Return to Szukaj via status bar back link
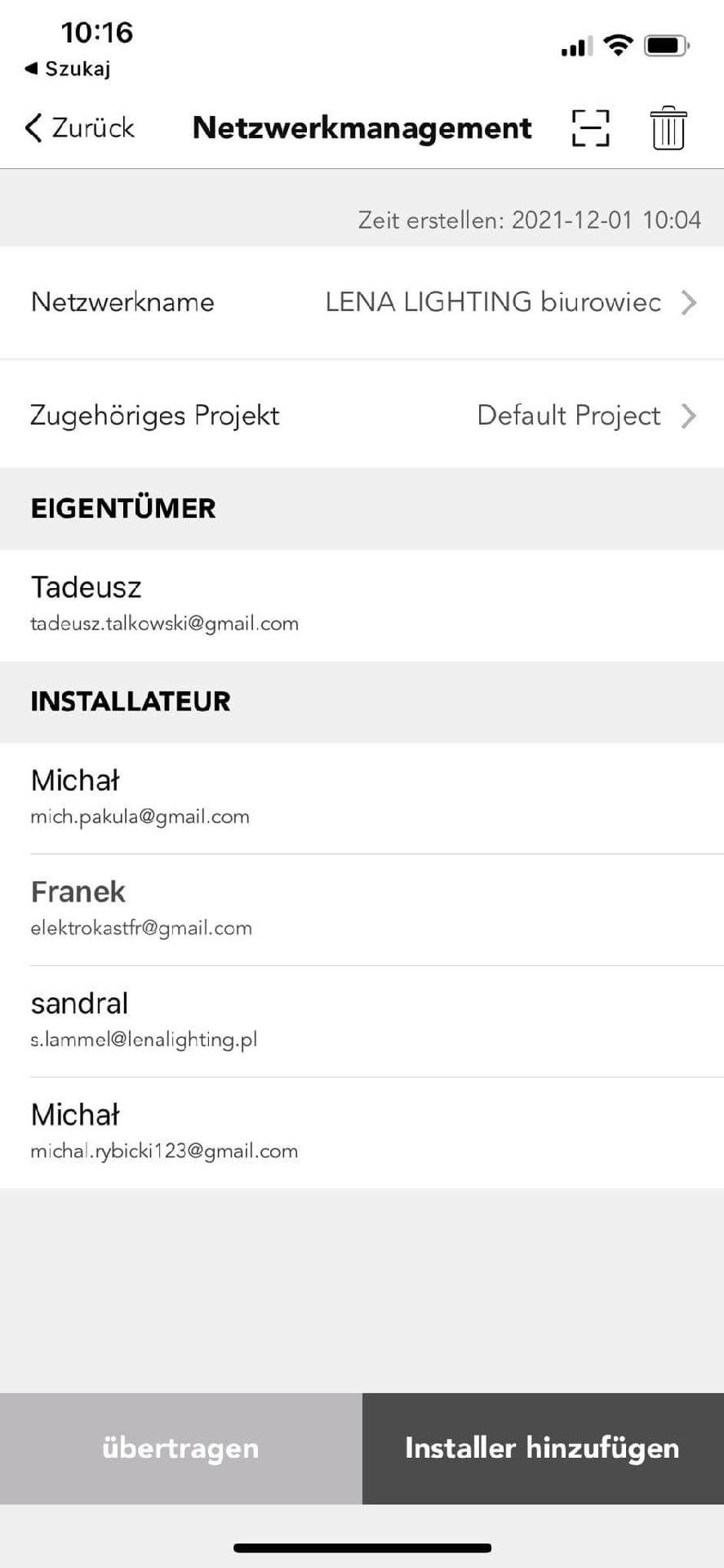The image size is (724, 1568). pyautogui.click(x=68, y=69)
